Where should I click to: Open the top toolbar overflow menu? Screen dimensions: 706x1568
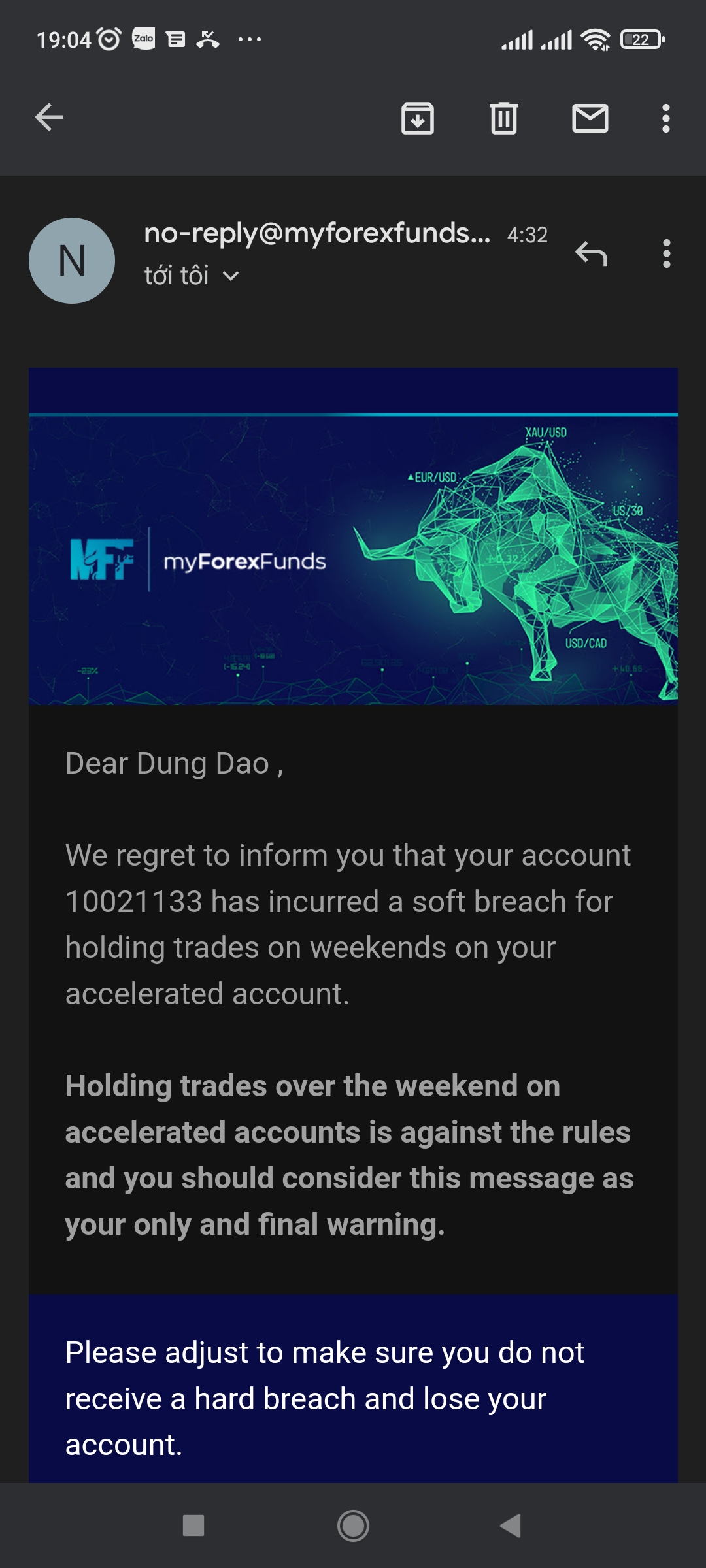click(665, 118)
